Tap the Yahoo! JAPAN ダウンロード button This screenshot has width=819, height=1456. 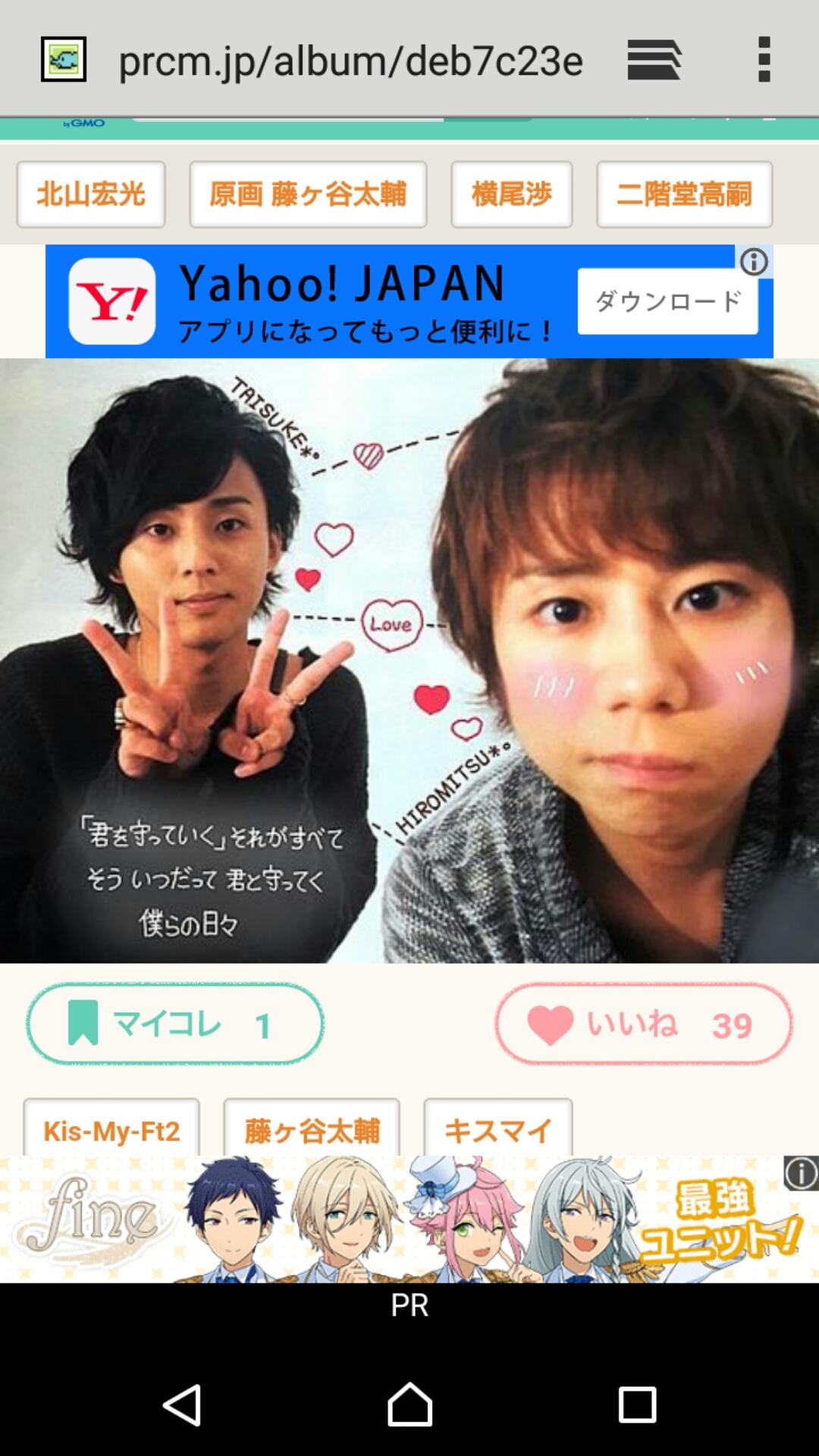pos(667,301)
